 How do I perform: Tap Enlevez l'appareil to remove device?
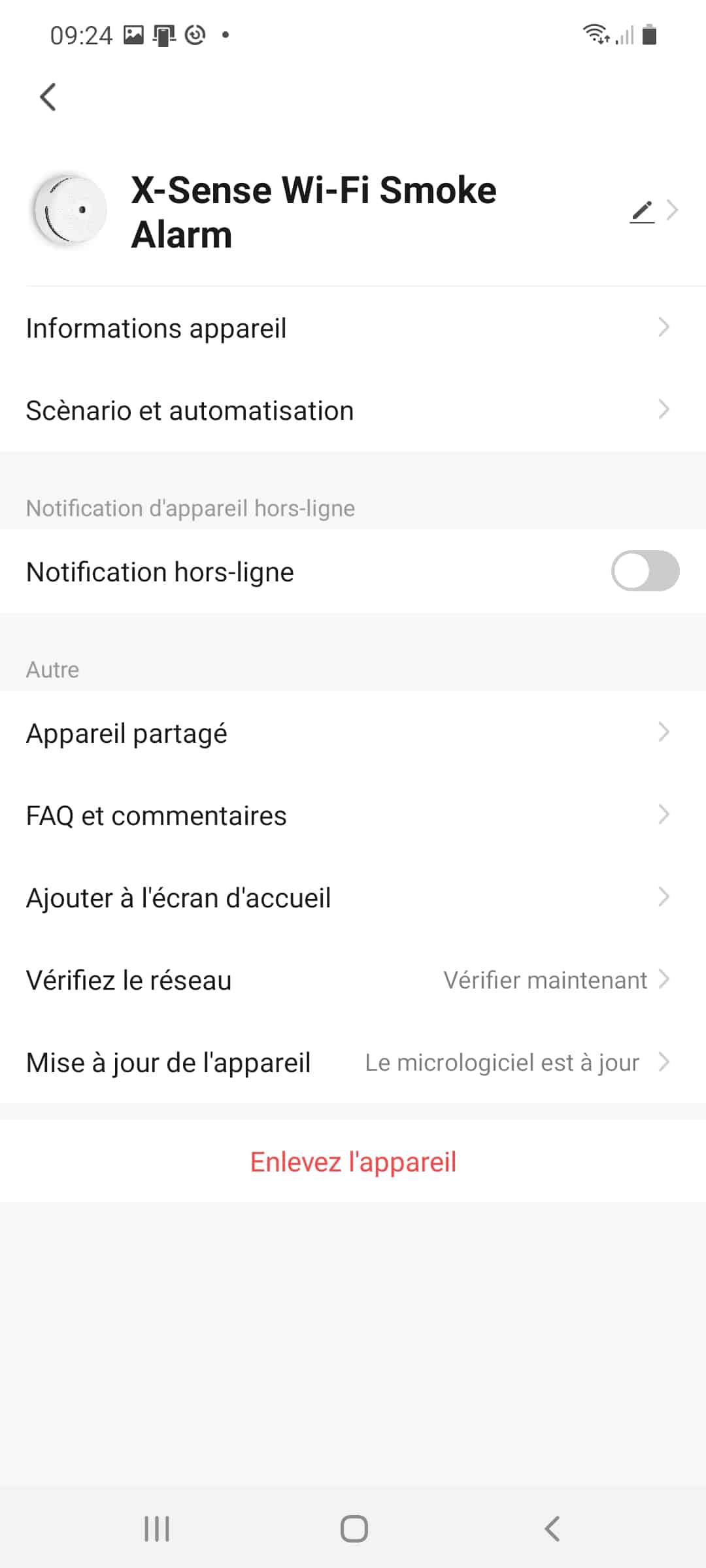(x=353, y=1161)
